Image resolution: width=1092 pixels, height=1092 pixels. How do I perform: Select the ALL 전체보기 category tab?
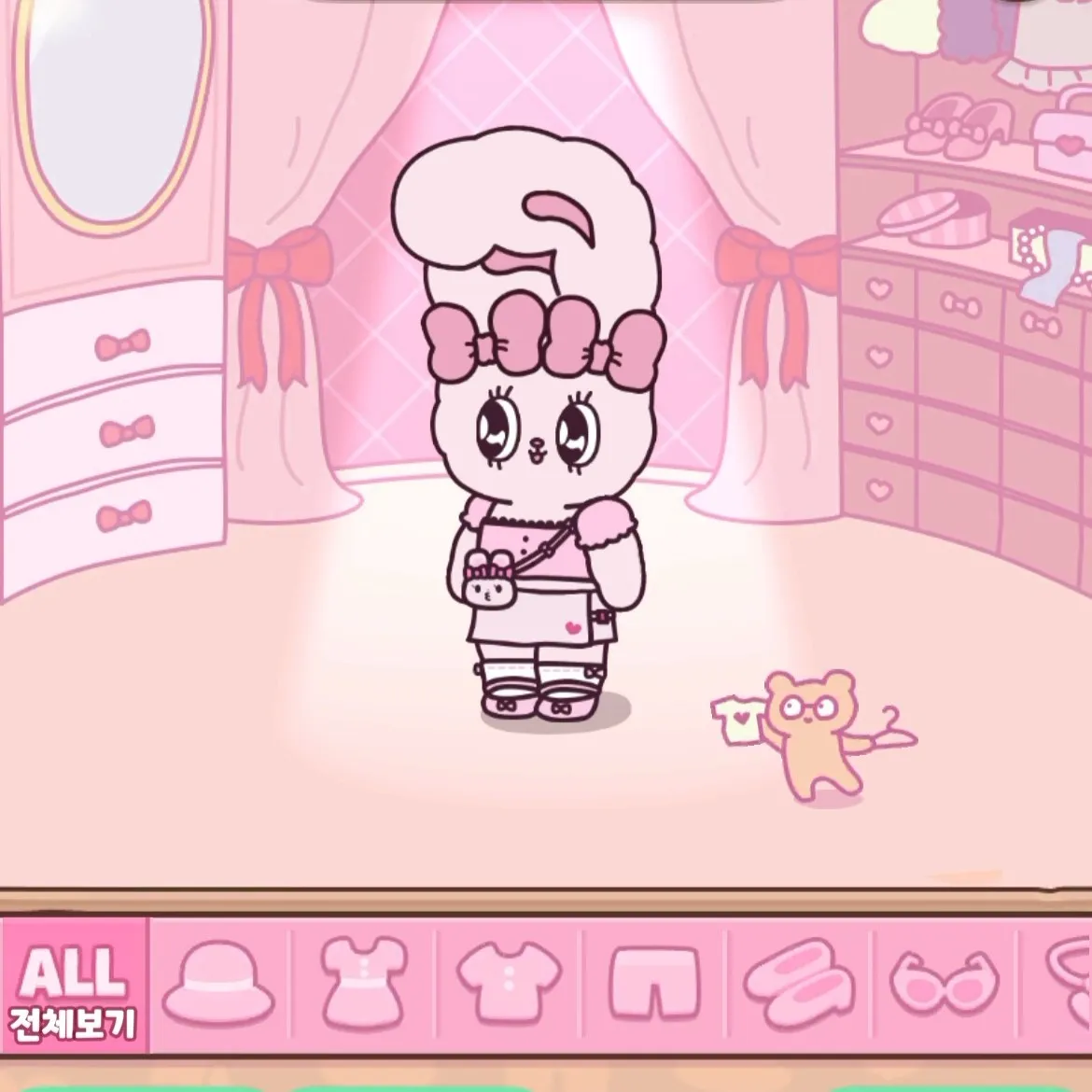tap(73, 986)
